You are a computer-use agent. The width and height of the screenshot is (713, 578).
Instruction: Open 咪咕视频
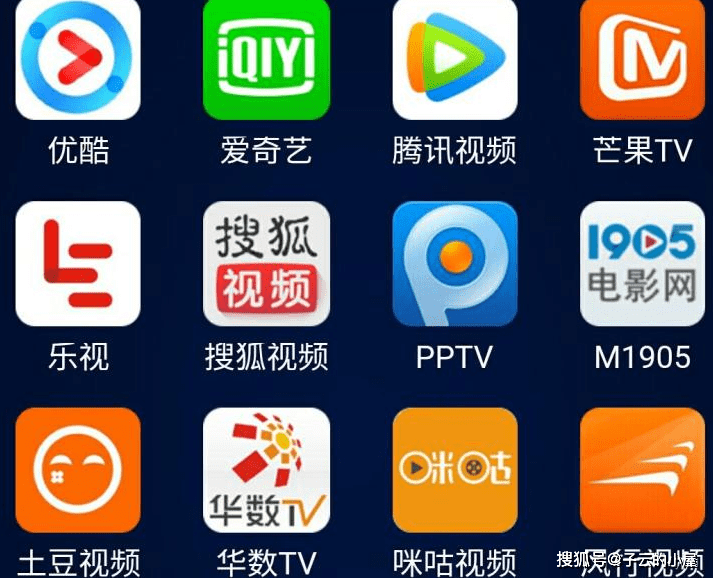coord(455,470)
